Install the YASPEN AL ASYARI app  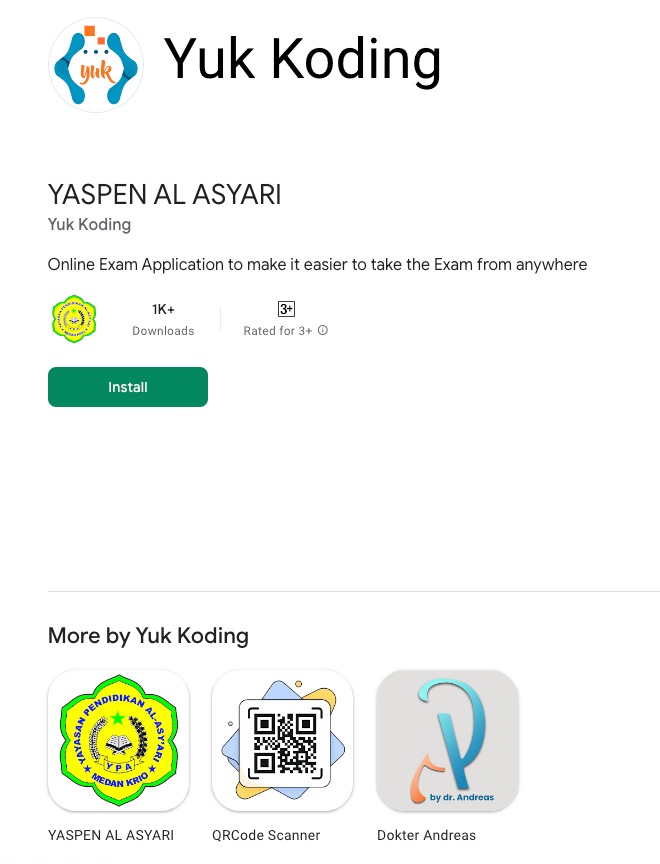click(128, 387)
